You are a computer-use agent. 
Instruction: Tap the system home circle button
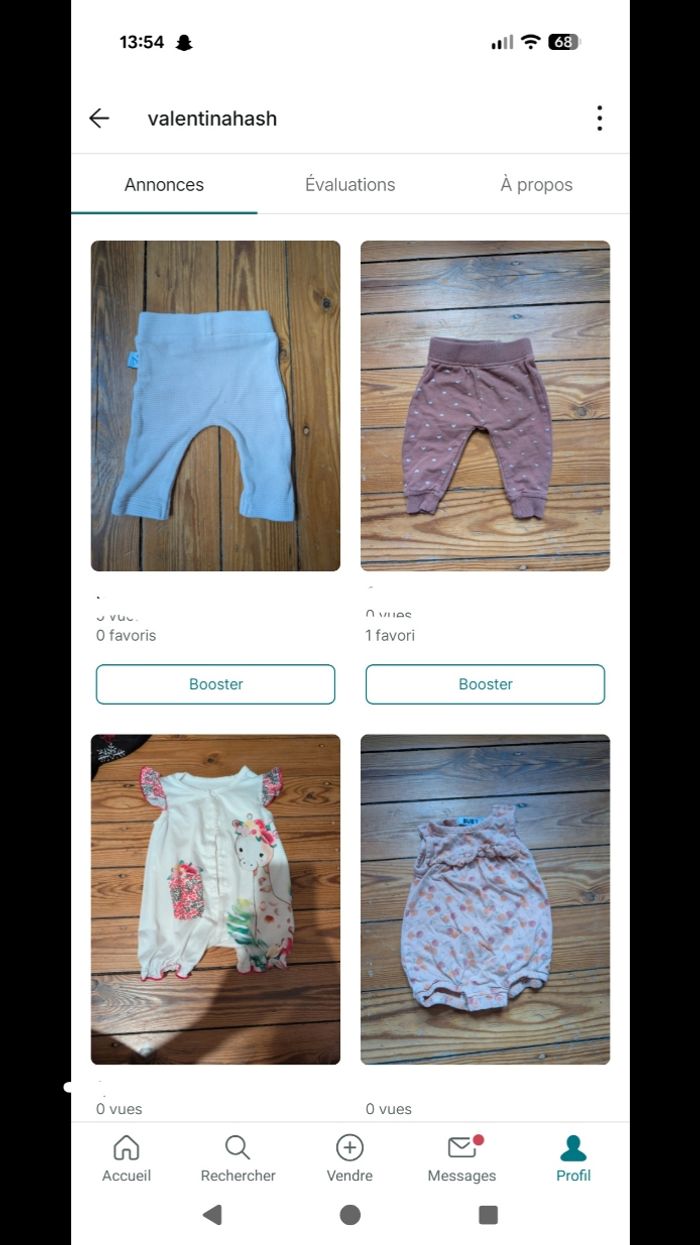pos(350,1214)
